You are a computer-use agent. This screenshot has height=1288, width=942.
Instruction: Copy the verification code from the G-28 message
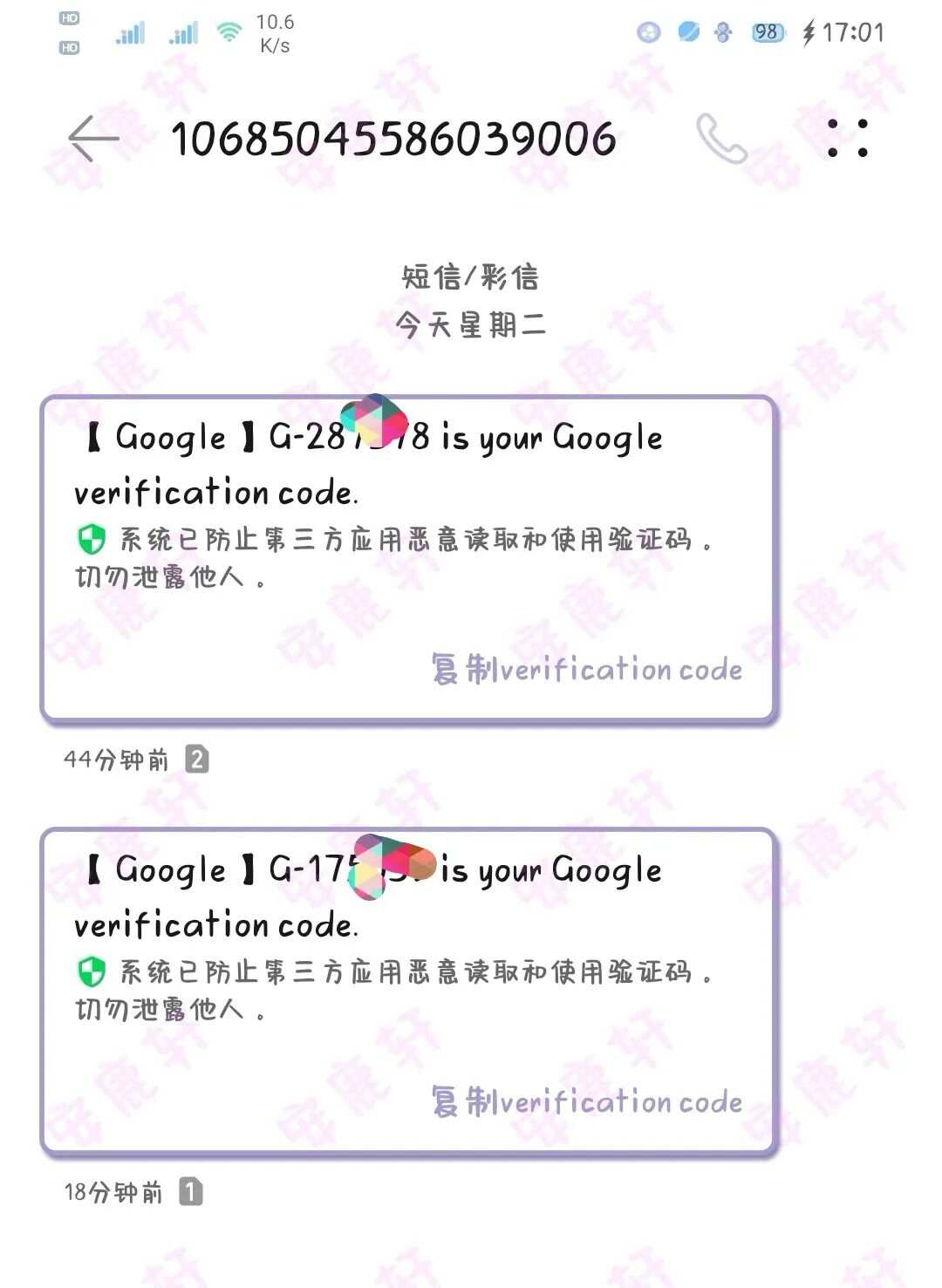click(586, 669)
